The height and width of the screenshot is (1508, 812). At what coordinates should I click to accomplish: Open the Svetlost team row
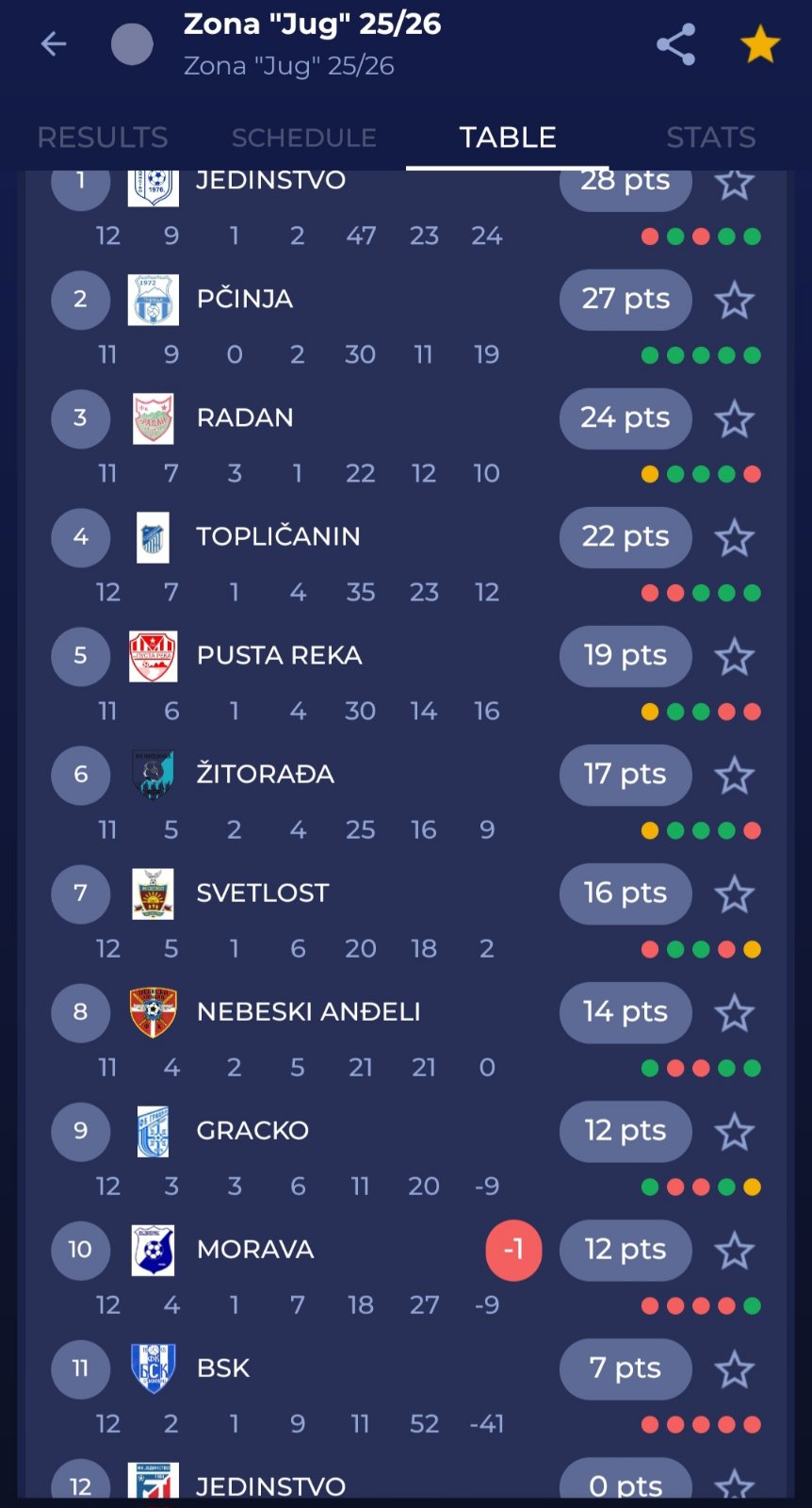[262, 893]
